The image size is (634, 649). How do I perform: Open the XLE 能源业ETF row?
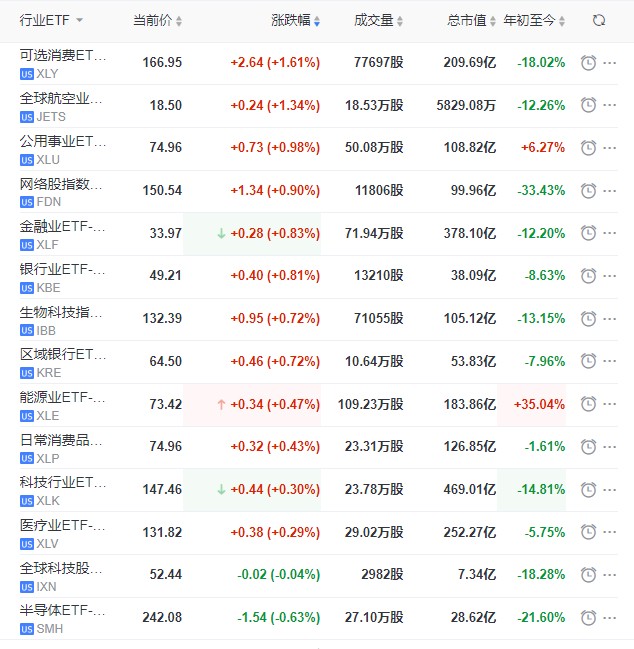click(62, 404)
